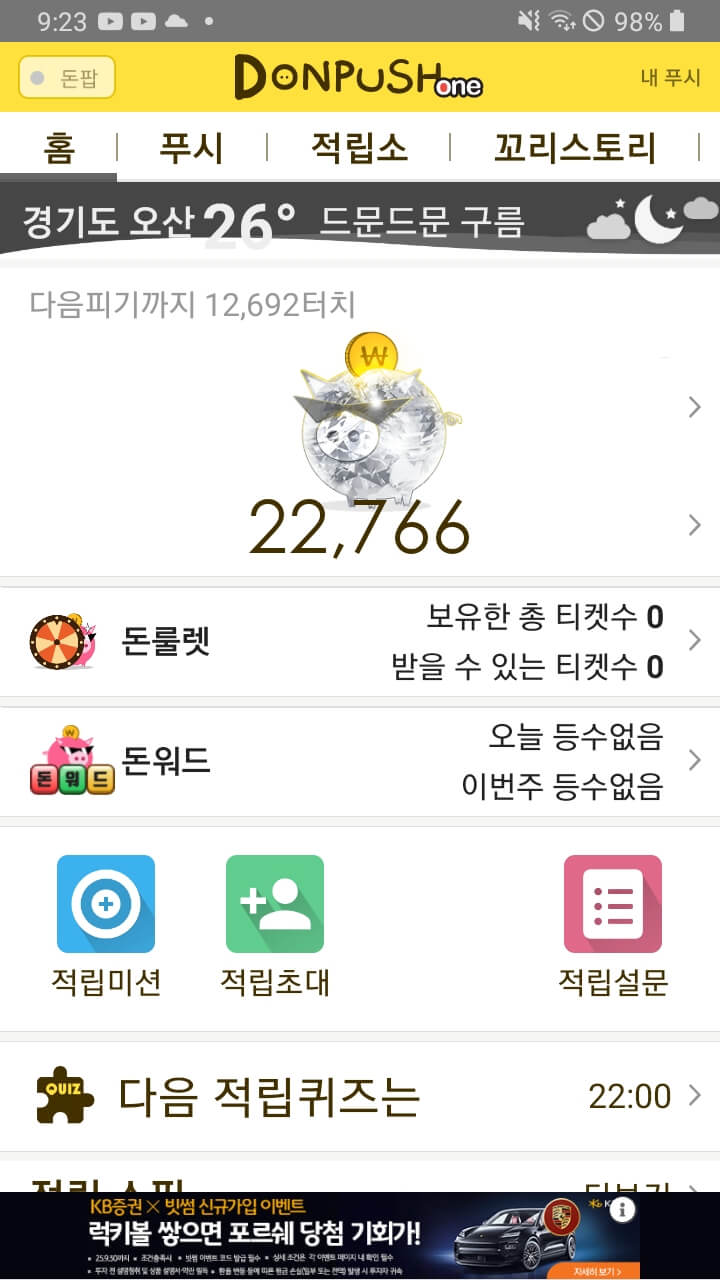Open the 다음 적립퀴즈는 row
Image resolution: width=720 pixels, height=1280 pixels.
pyautogui.click(x=360, y=1097)
